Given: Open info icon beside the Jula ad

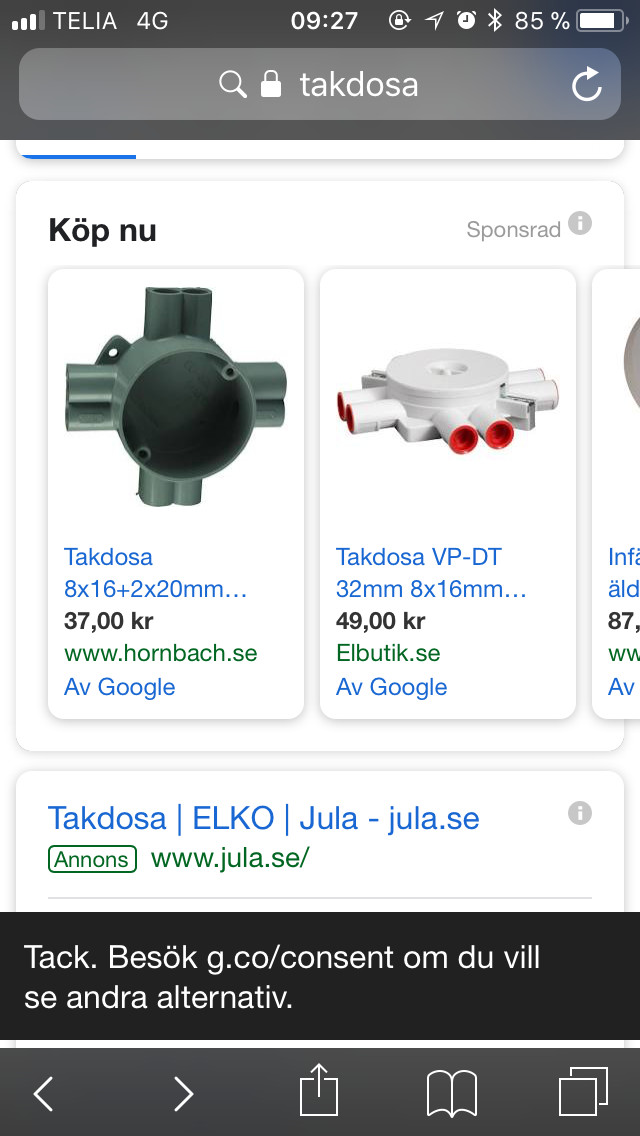Looking at the screenshot, I should tap(580, 813).
